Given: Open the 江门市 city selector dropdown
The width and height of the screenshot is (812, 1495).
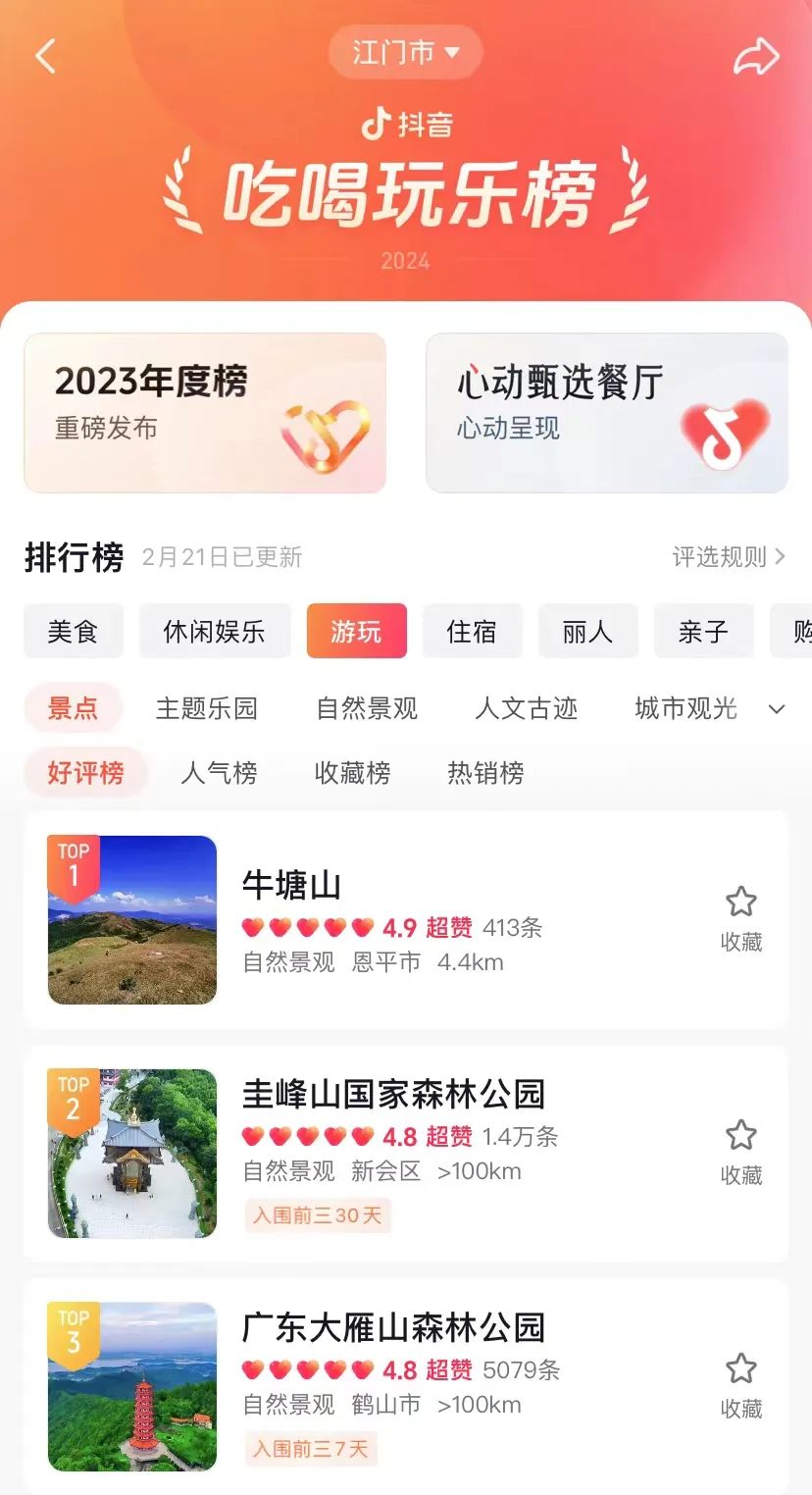Looking at the screenshot, I should 405,52.
